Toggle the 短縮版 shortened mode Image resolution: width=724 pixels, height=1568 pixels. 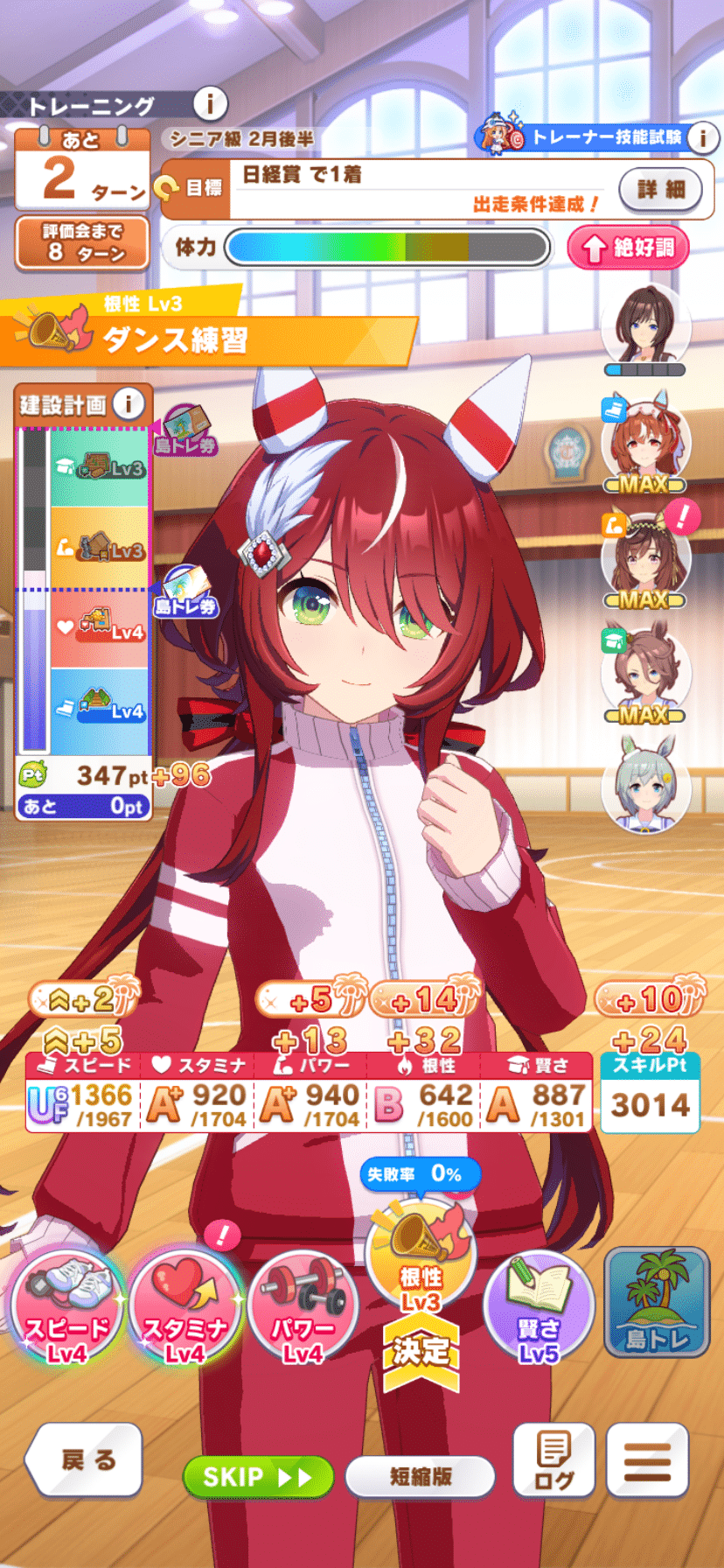pos(420,1477)
